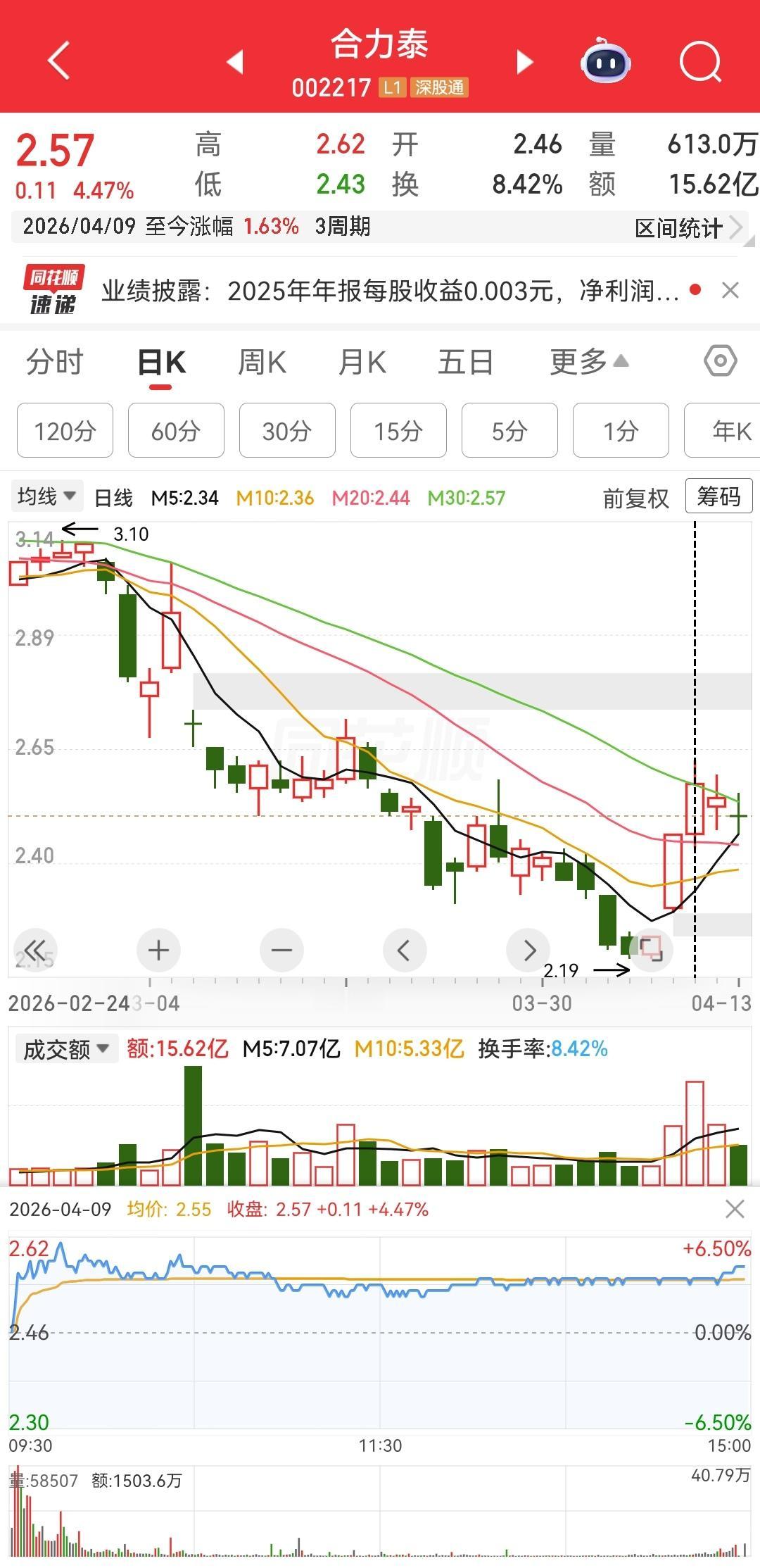Open the 区间统计 interval statistics
760x1568 pixels.
coord(678,227)
